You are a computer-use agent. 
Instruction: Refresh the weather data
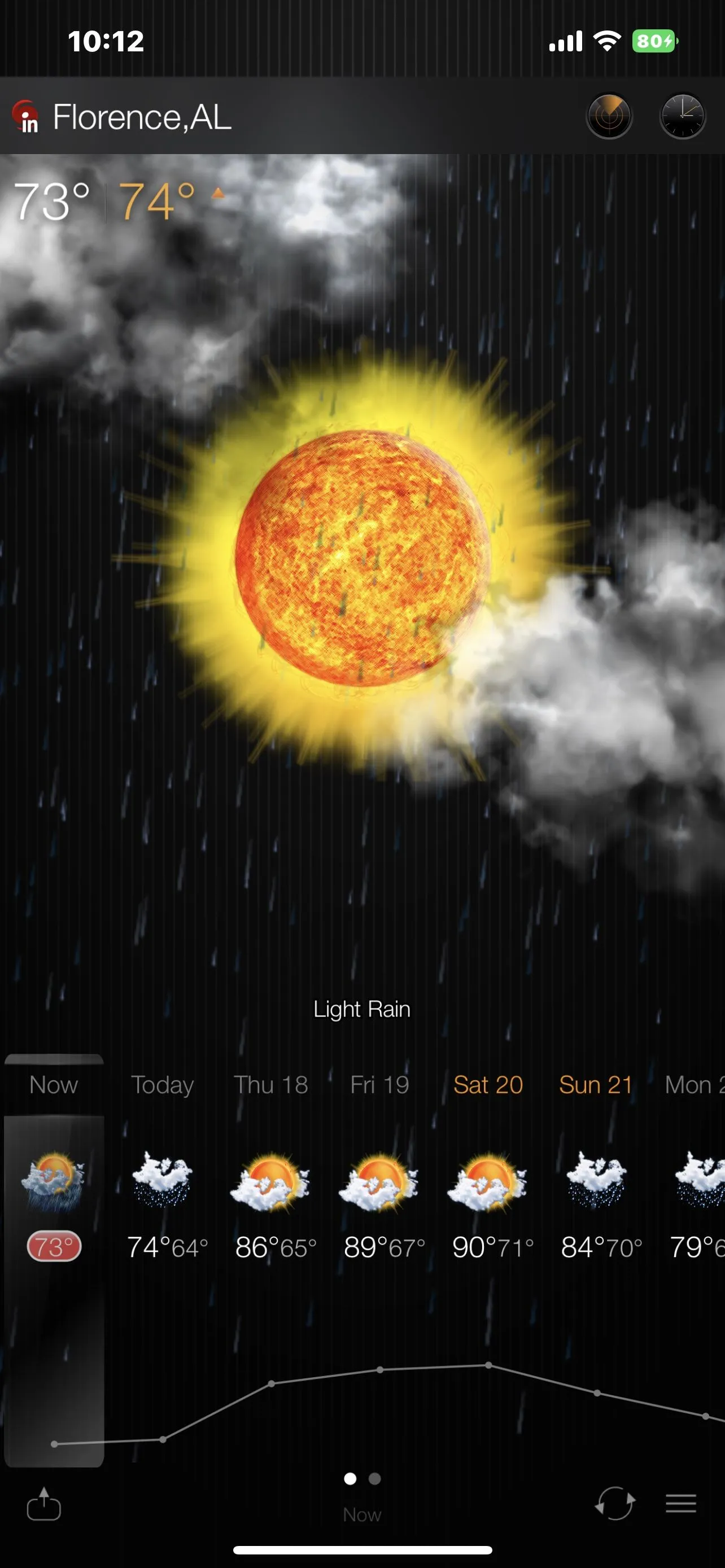click(x=615, y=1504)
